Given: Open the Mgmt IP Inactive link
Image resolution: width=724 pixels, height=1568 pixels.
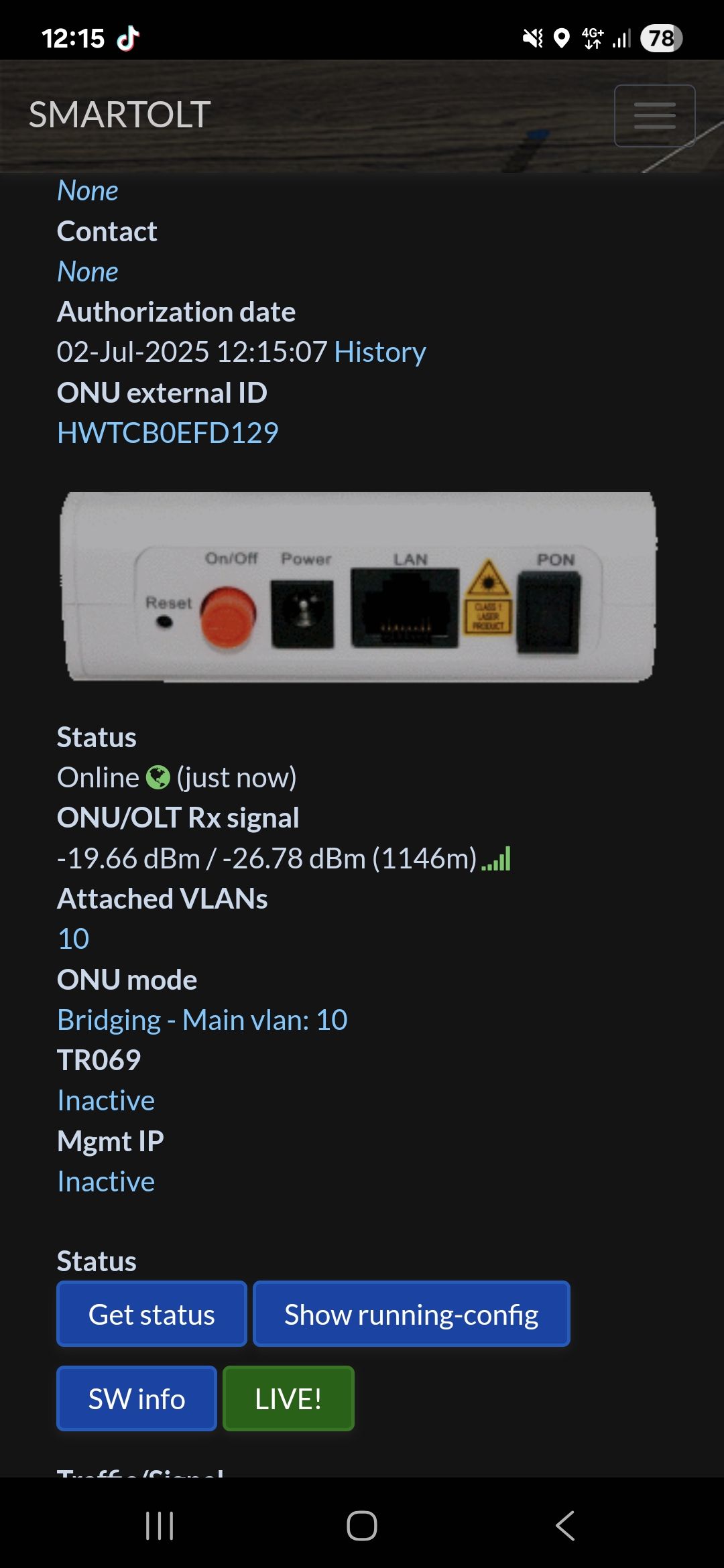Looking at the screenshot, I should [106, 1181].
